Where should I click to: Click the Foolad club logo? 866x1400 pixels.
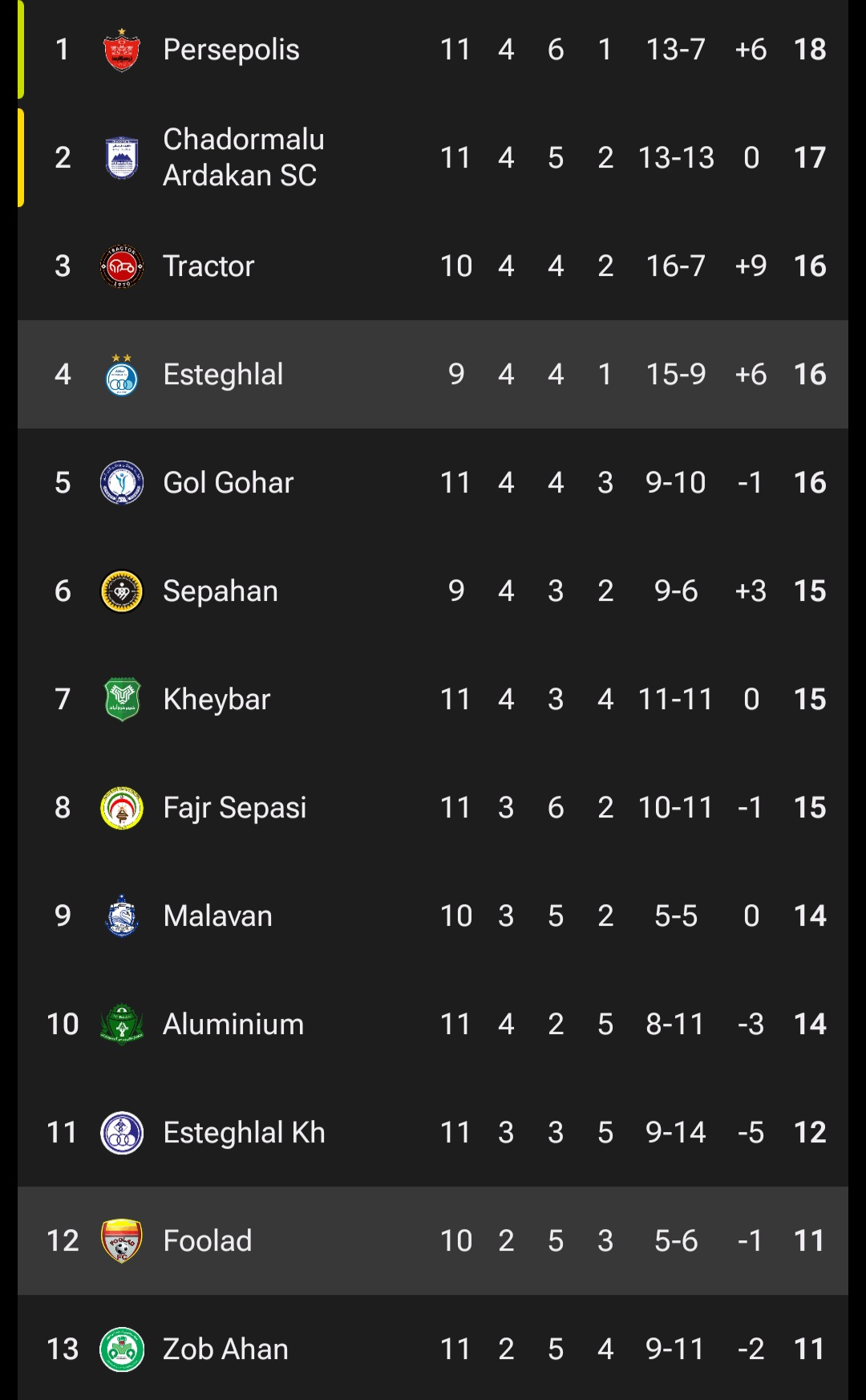pyautogui.click(x=121, y=1240)
